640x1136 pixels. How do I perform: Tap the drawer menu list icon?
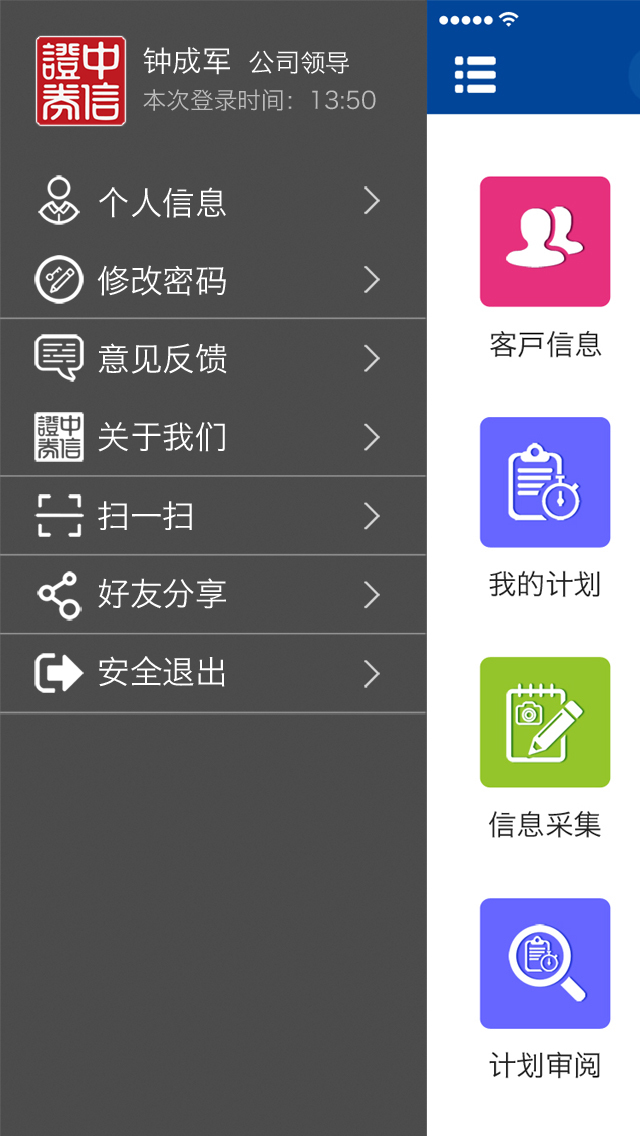click(x=475, y=74)
